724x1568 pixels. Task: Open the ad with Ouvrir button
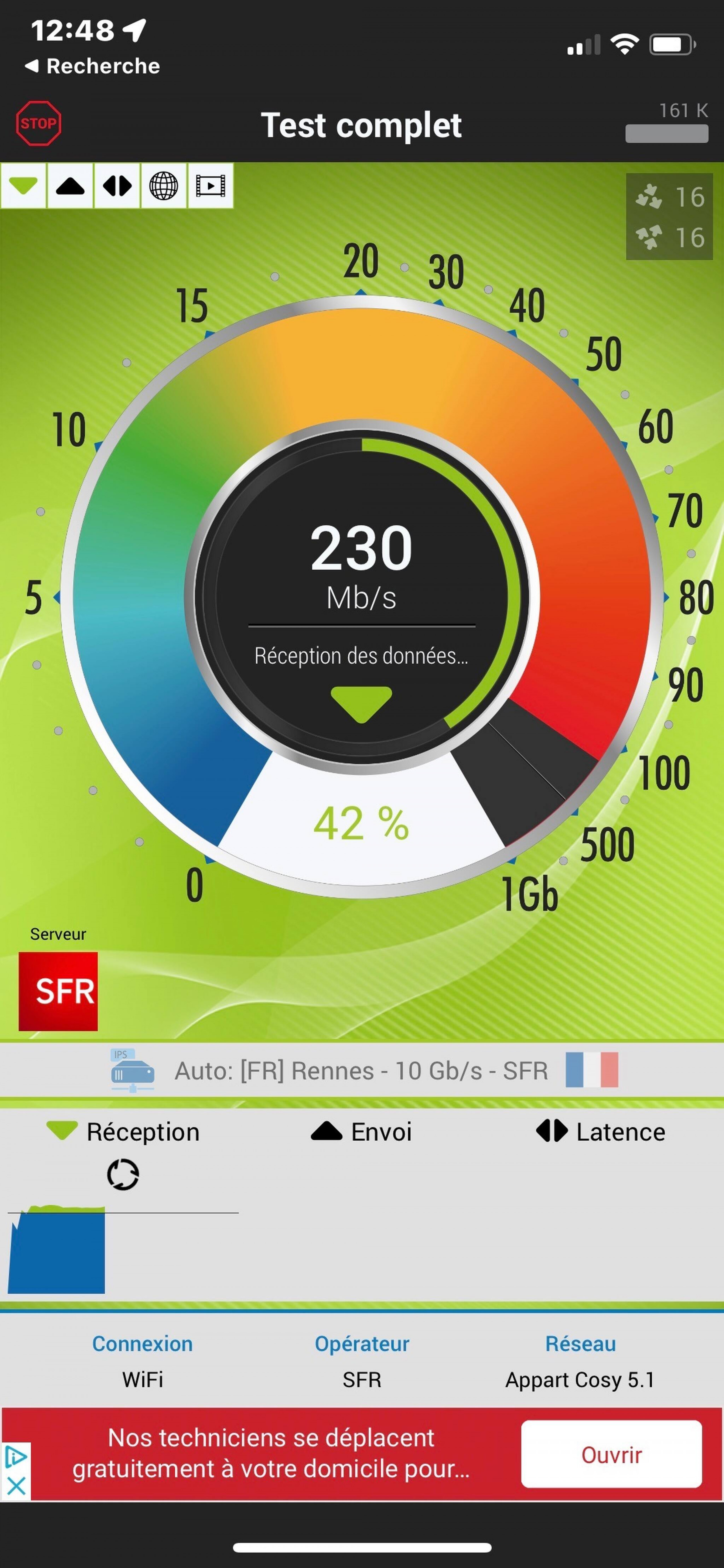[x=611, y=1454]
